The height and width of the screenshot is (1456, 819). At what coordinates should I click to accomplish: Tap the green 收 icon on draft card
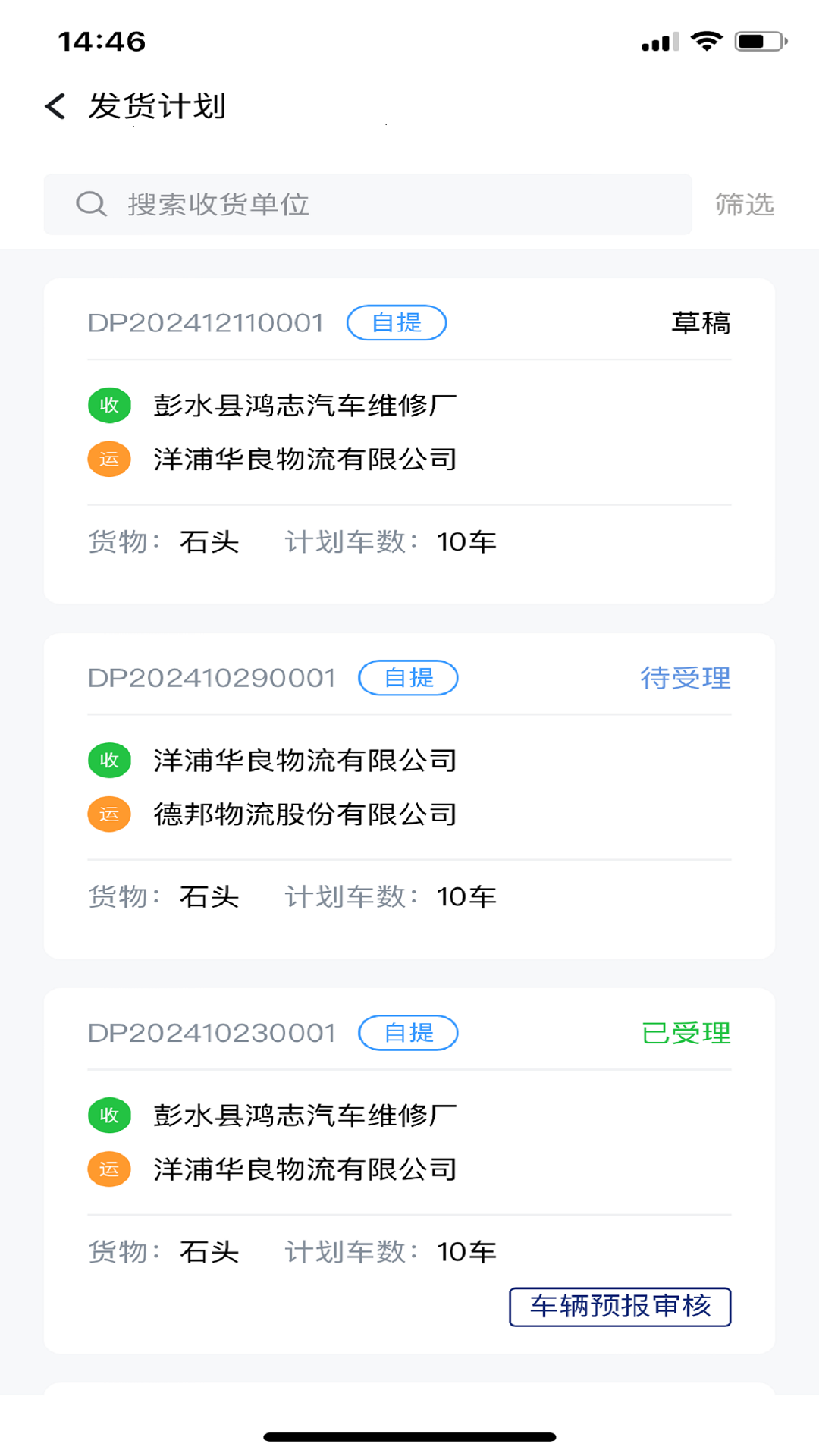click(x=108, y=405)
